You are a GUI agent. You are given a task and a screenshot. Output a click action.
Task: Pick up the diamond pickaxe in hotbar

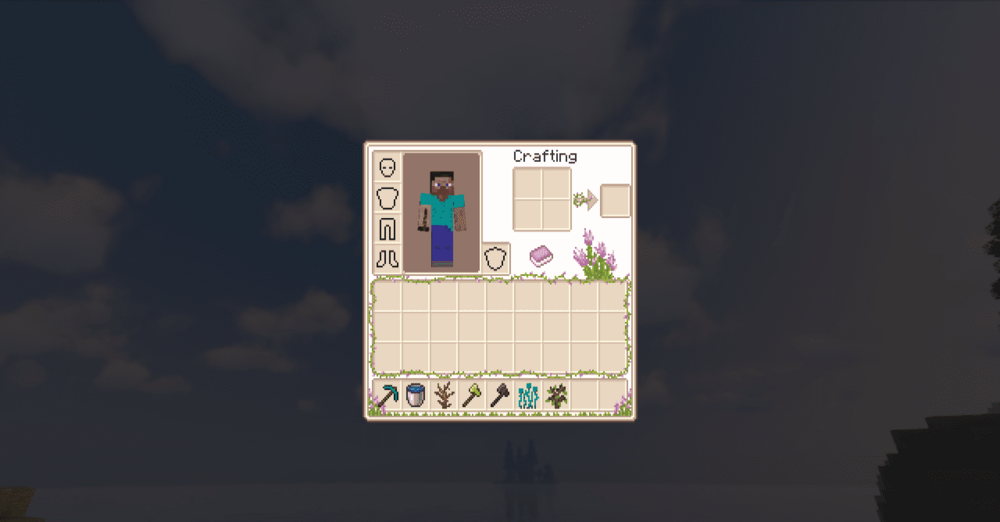(387, 395)
